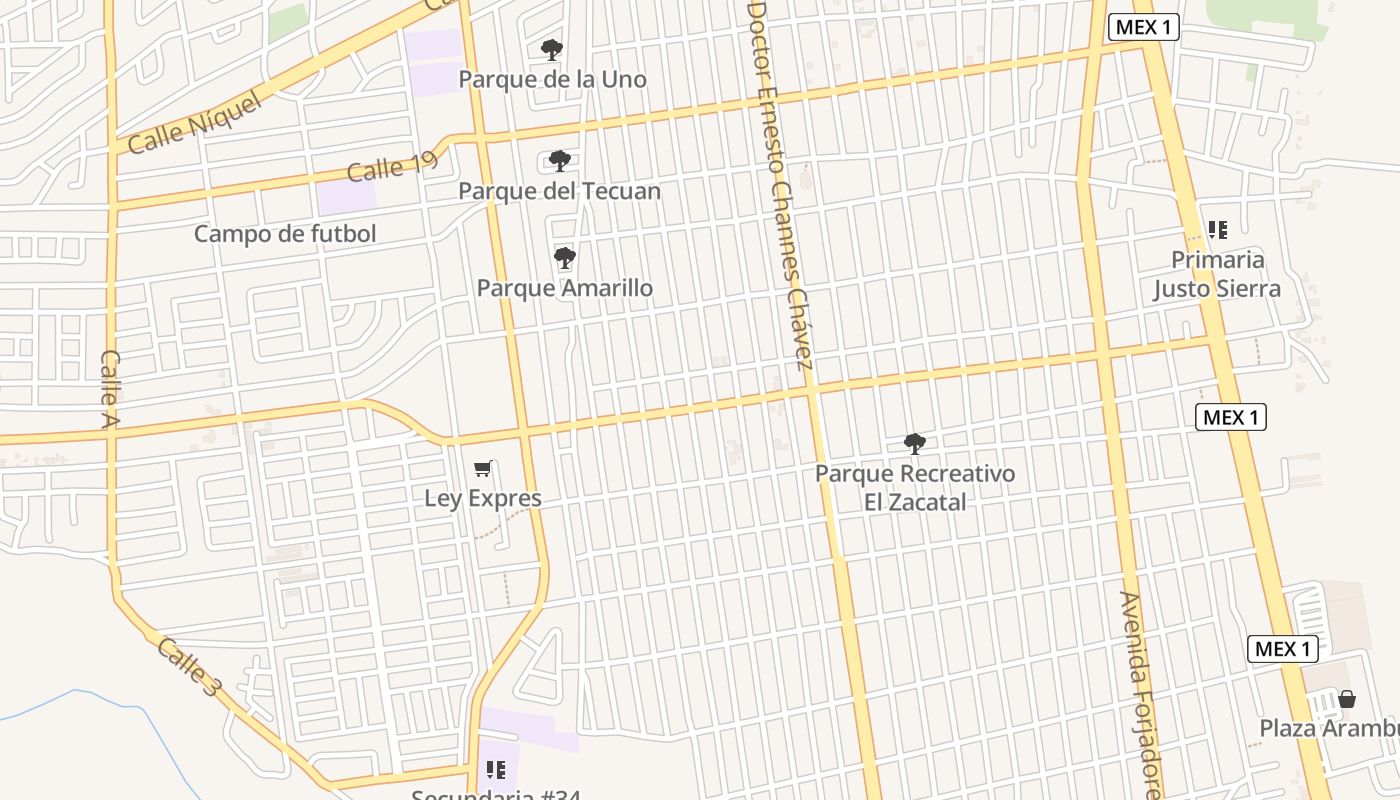Open Parque Recreativo El Zacatal marker
The height and width of the screenshot is (800, 1400).
point(914,444)
